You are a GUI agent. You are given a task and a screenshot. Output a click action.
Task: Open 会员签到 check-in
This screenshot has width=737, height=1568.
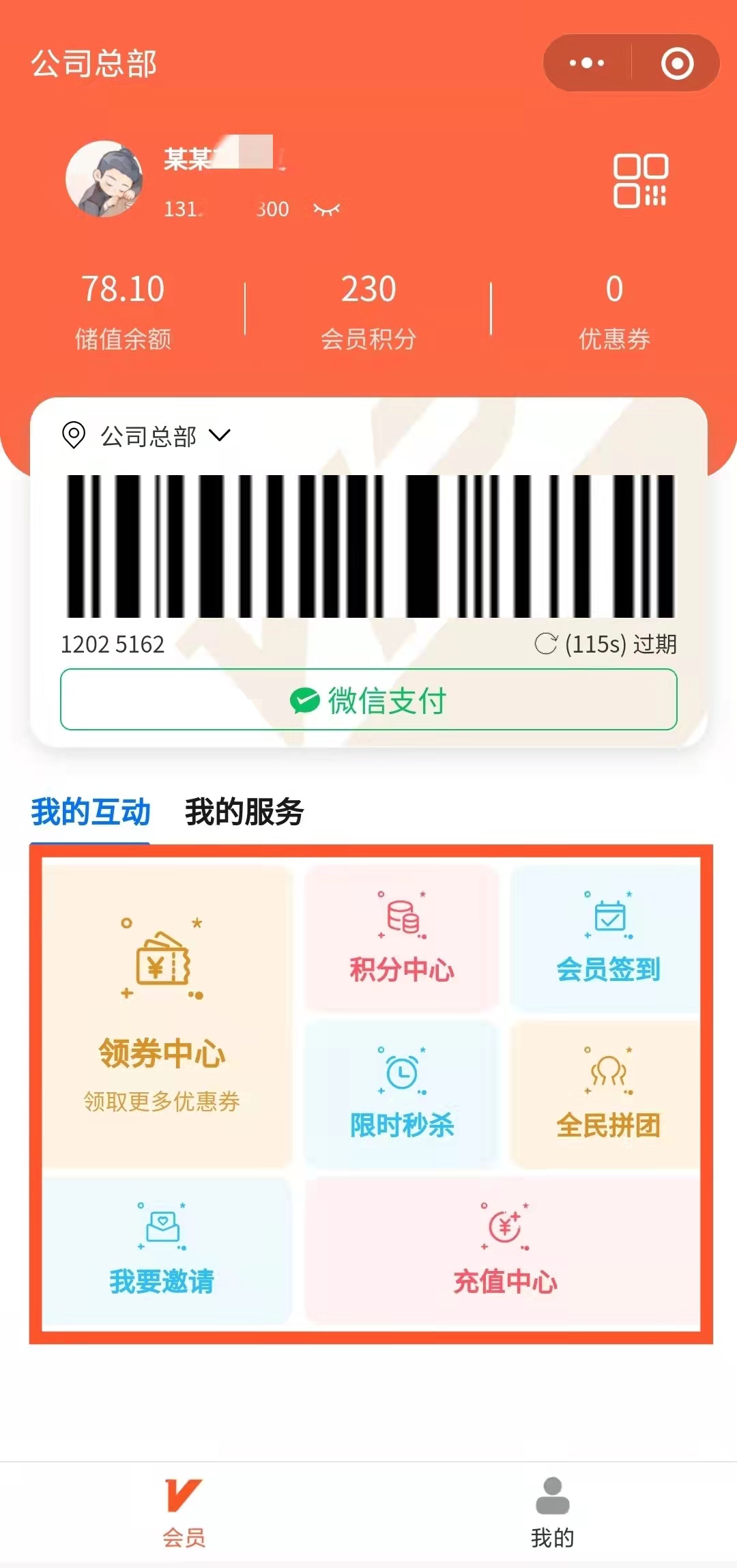click(607, 939)
